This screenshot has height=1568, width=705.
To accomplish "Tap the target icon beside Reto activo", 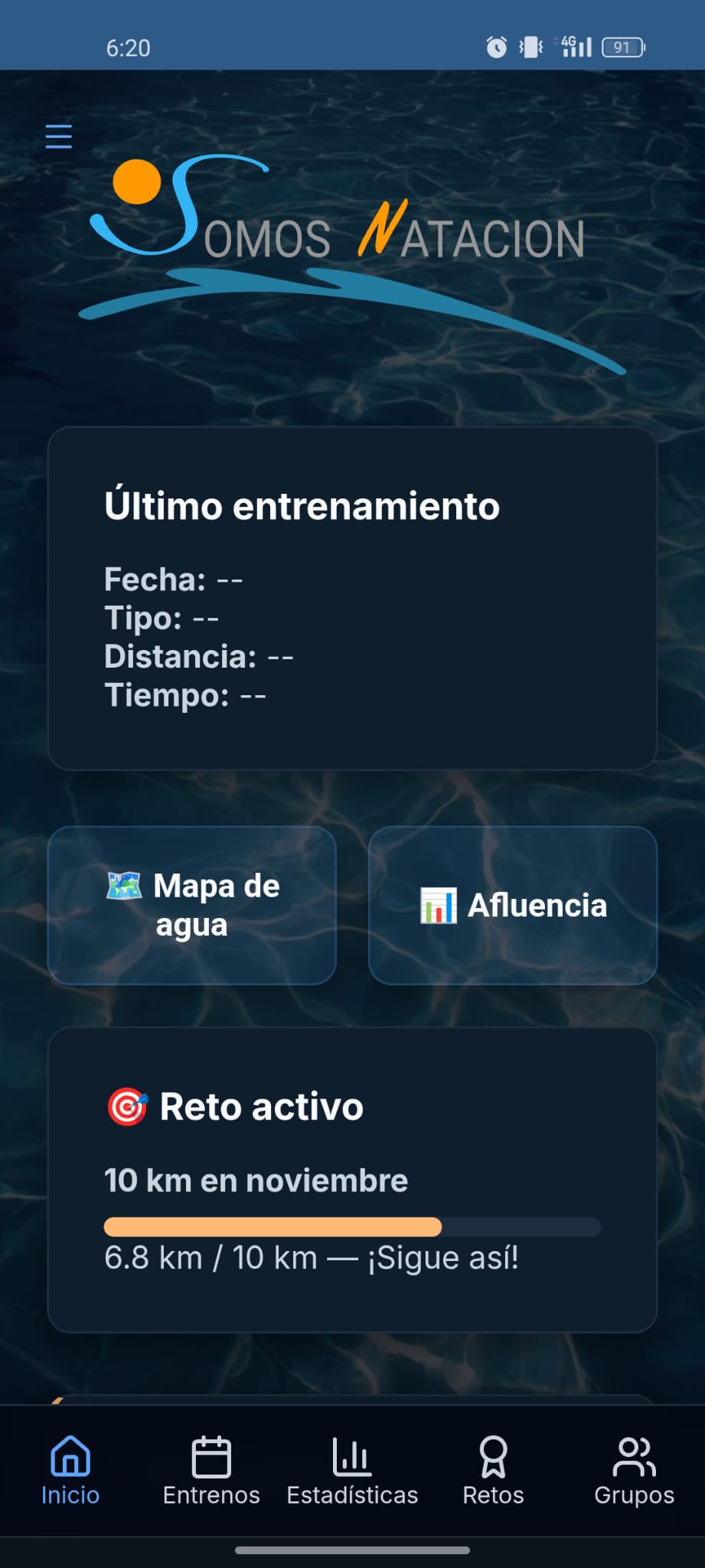I will (x=127, y=1105).
